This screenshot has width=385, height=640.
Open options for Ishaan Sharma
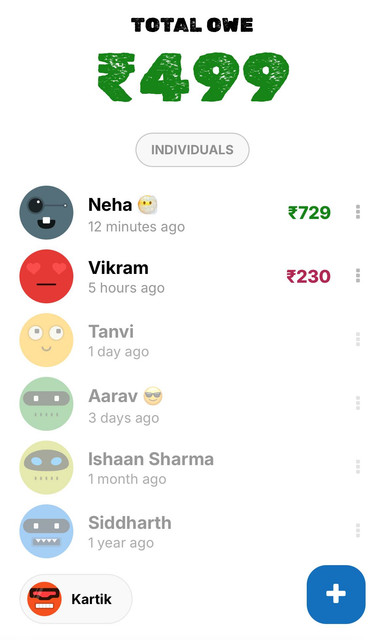click(358, 467)
